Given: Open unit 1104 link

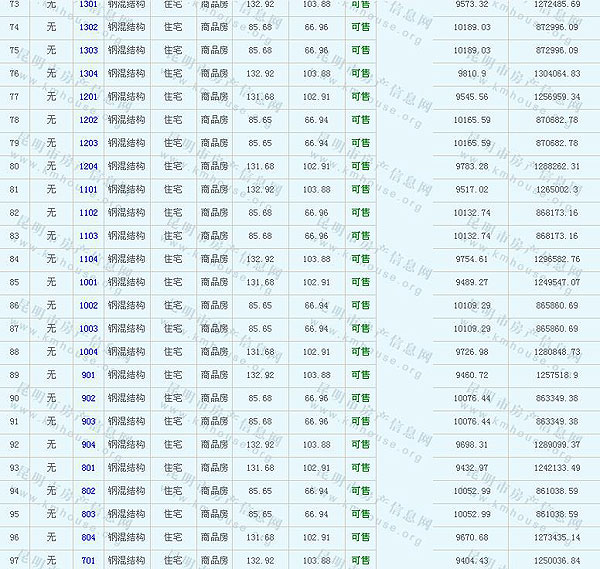Looking at the screenshot, I should [88, 259].
